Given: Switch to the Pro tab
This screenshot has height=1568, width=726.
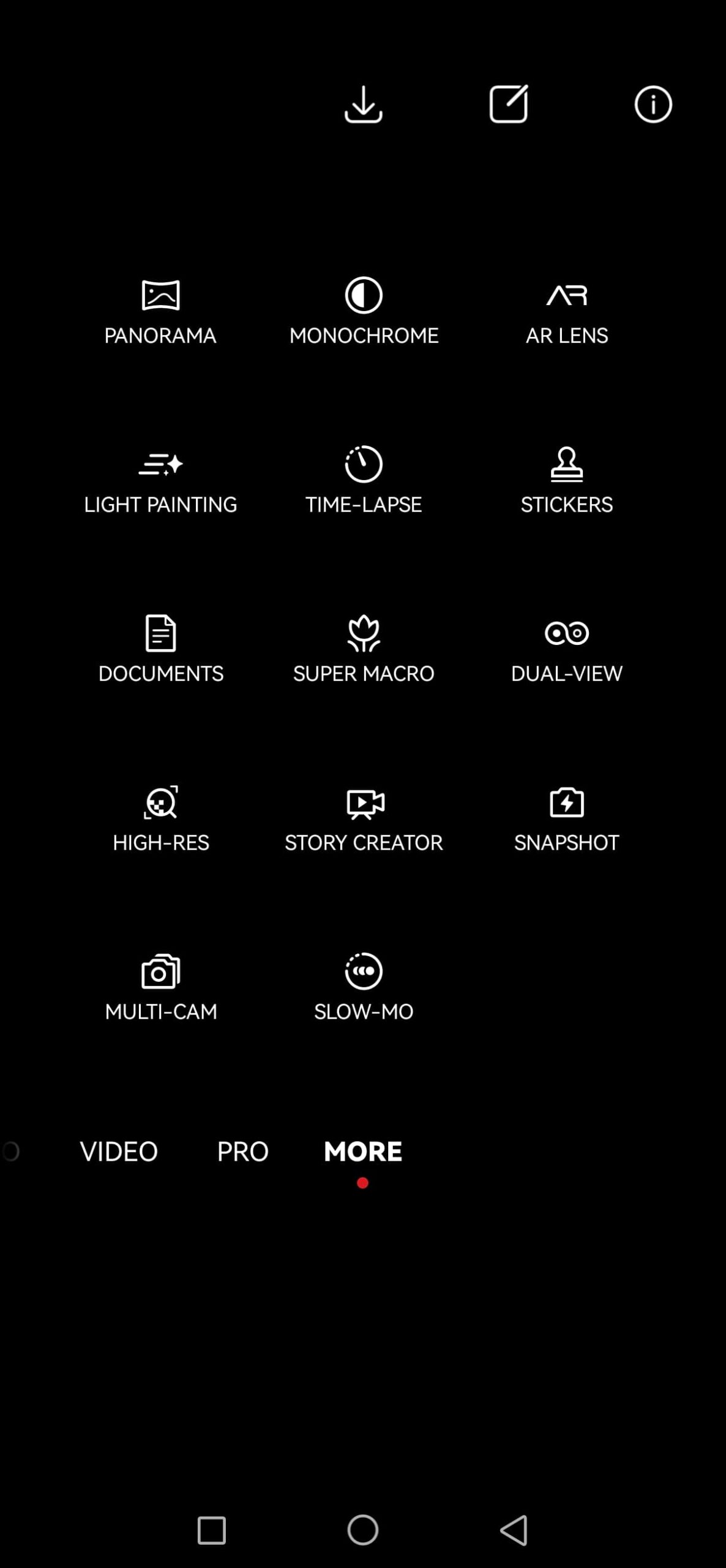Looking at the screenshot, I should [x=242, y=1151].
